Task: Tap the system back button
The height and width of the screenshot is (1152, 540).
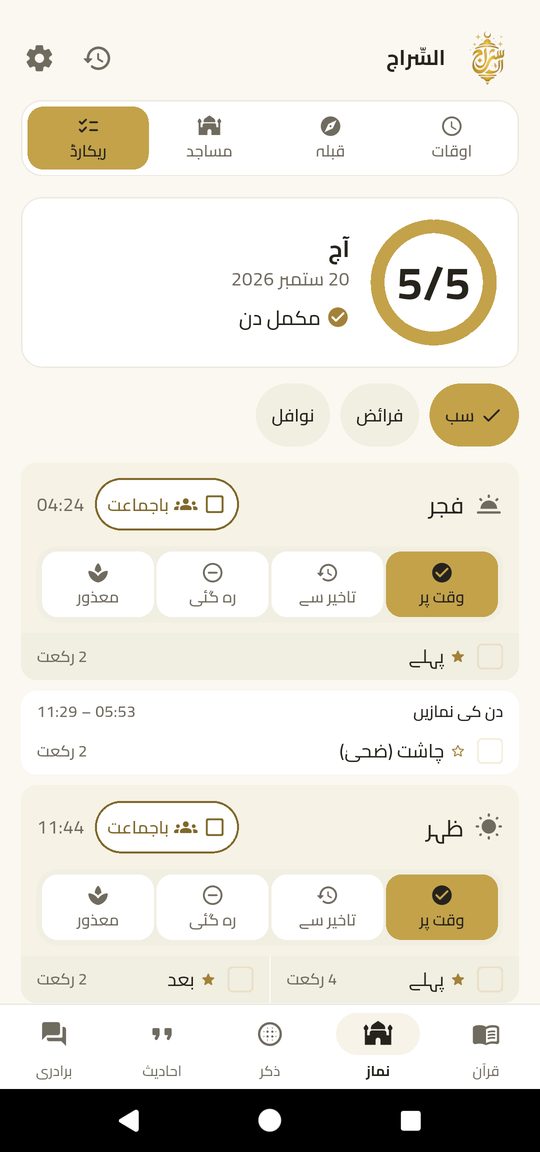Action: point(129,1120)
